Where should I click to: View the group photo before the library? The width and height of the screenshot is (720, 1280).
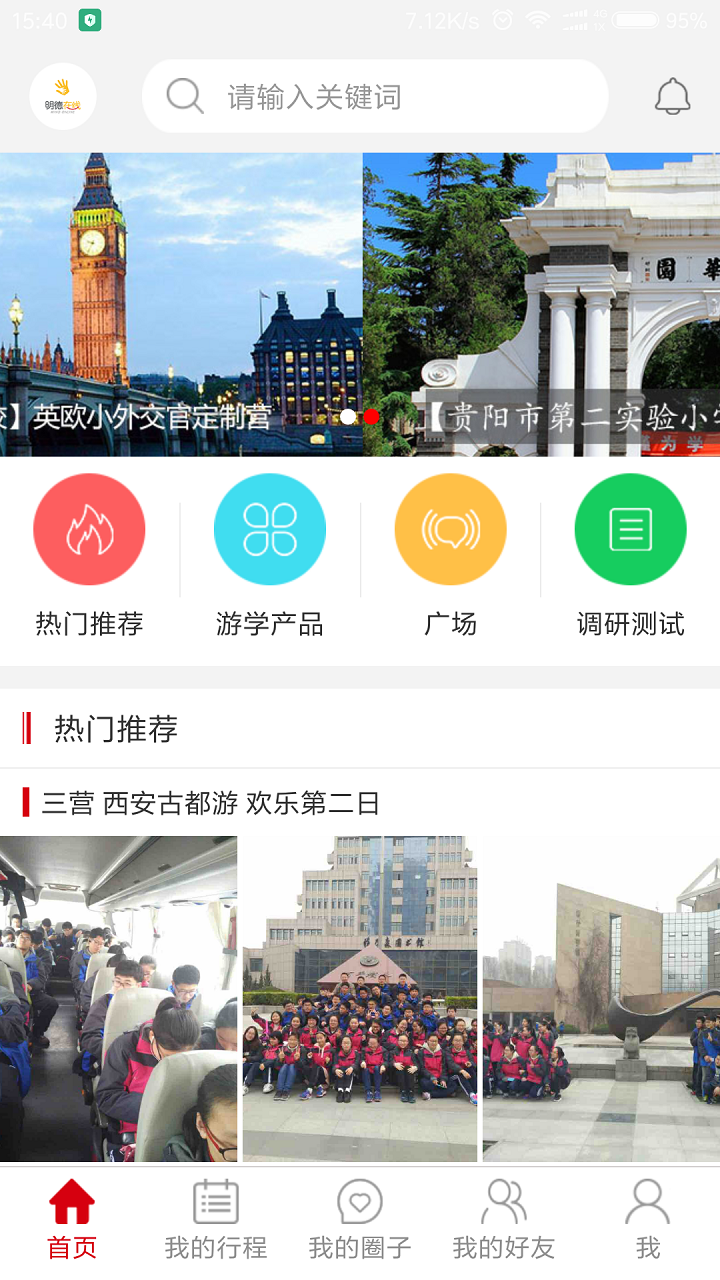click(x=360, y=999)
